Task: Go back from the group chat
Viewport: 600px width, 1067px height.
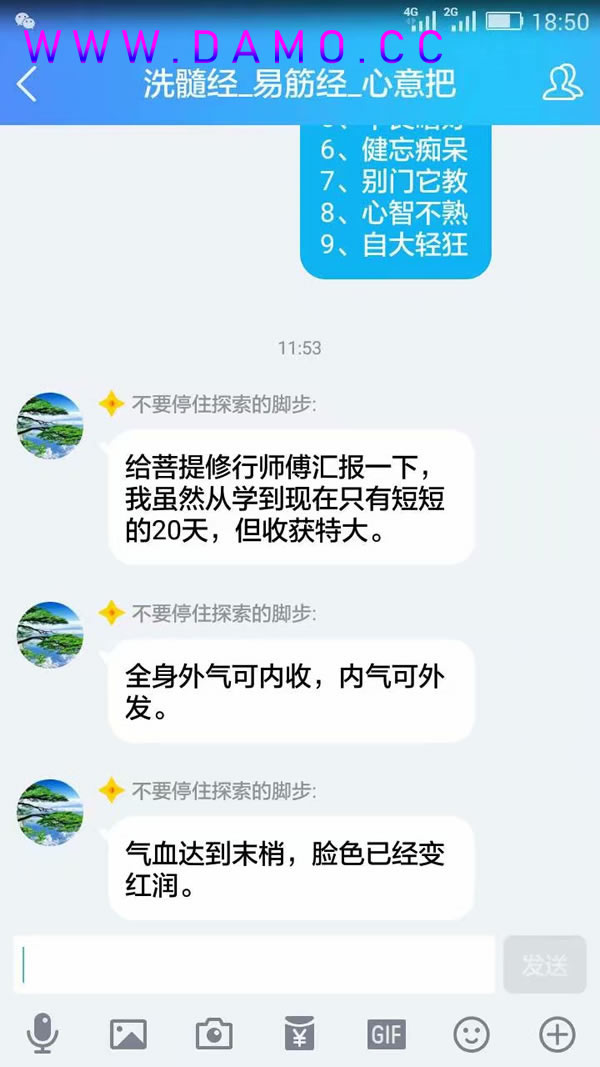Action: click(27, 83)
